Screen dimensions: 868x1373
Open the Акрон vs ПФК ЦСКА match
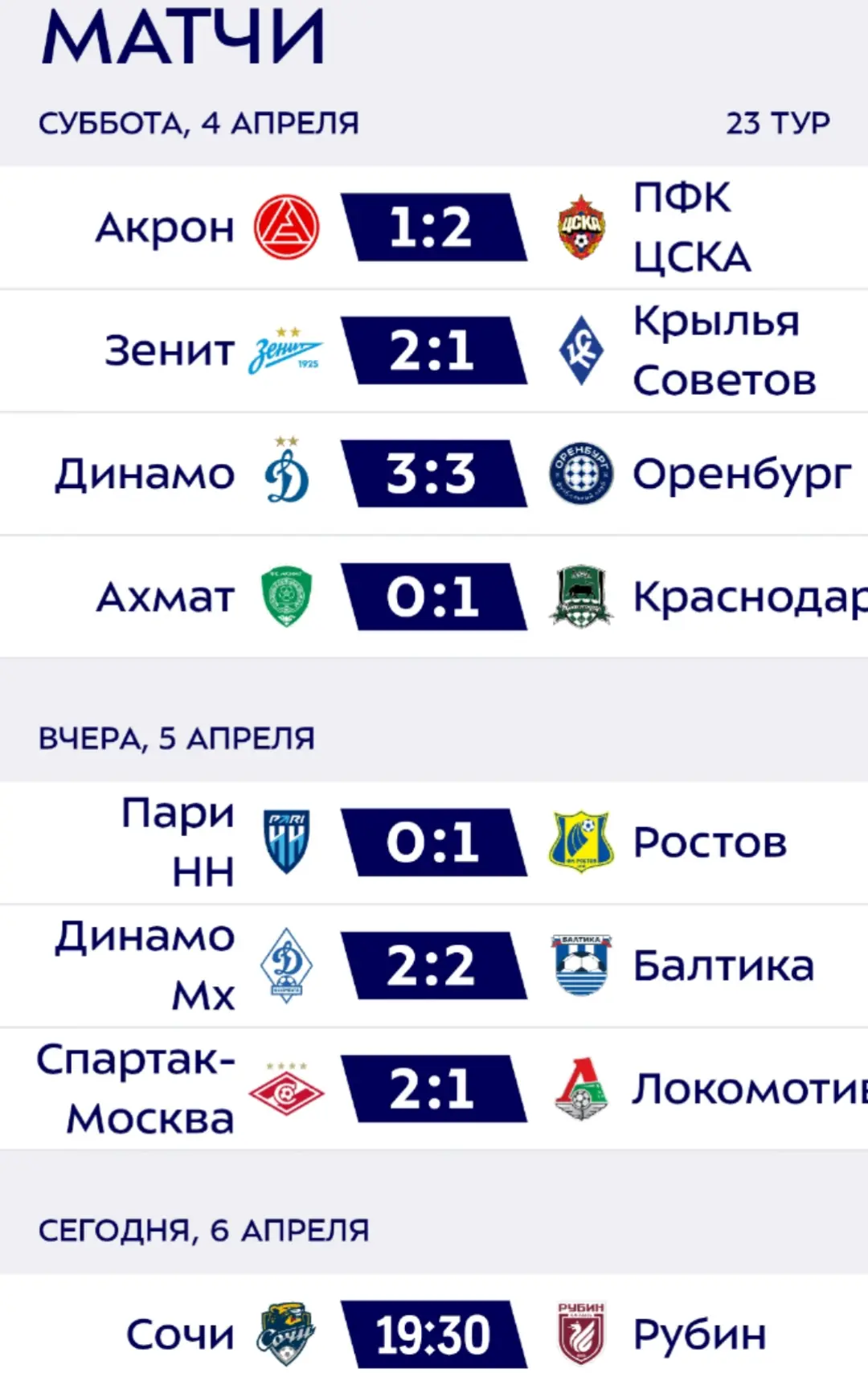point(433,227)
